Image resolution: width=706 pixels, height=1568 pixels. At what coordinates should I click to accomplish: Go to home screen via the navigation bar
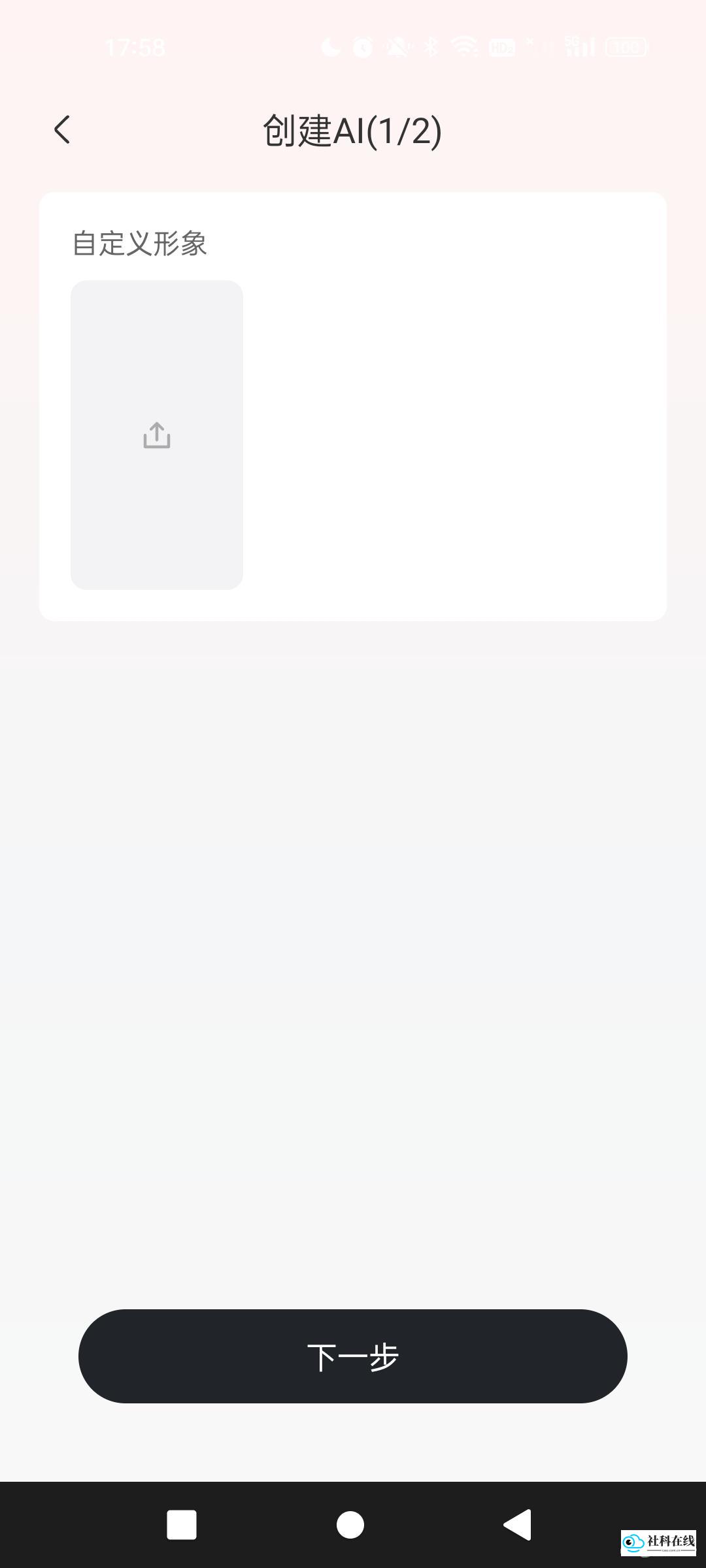pos(350,1525)
